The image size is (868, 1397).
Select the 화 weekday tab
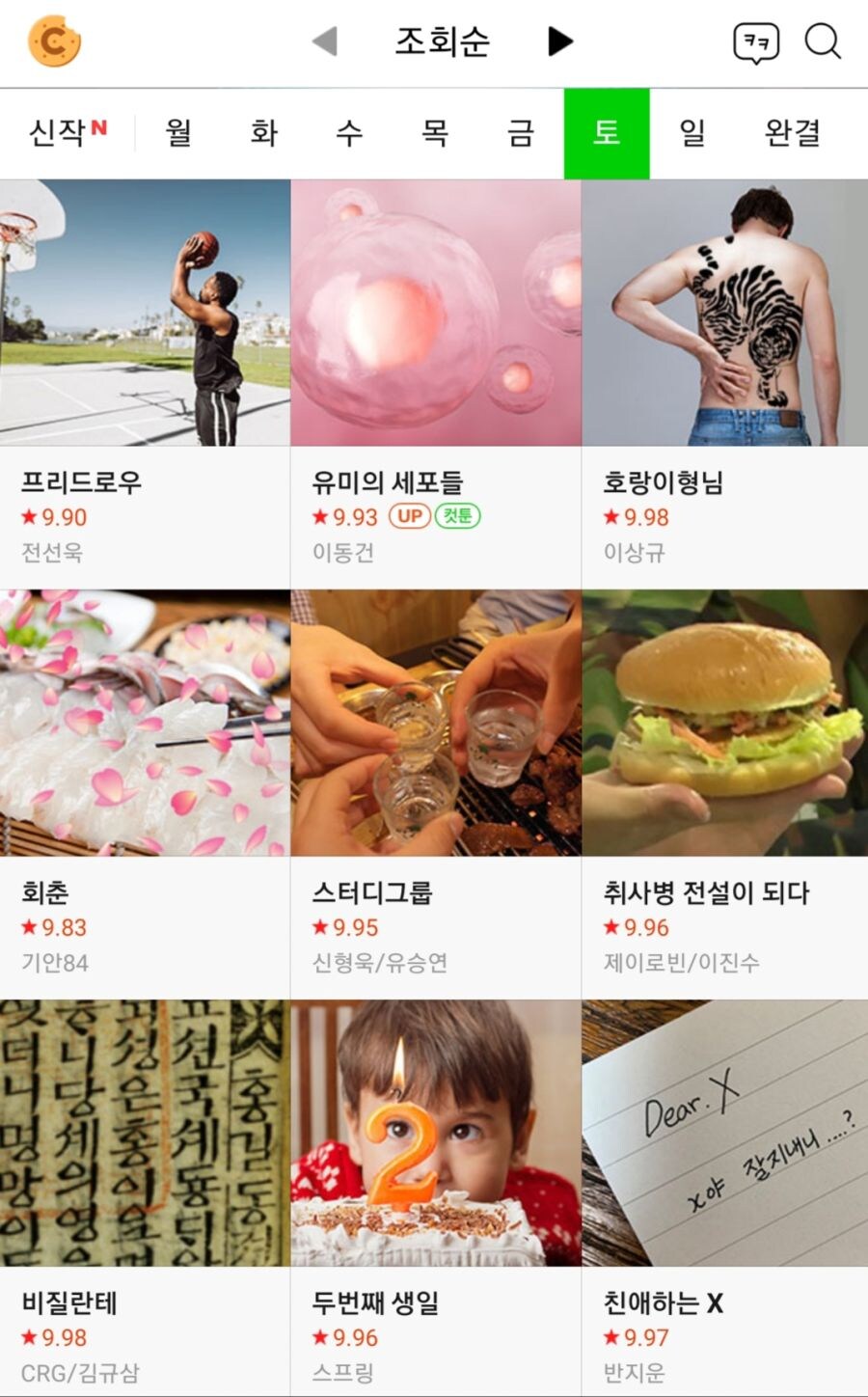[x=264, y=132]
